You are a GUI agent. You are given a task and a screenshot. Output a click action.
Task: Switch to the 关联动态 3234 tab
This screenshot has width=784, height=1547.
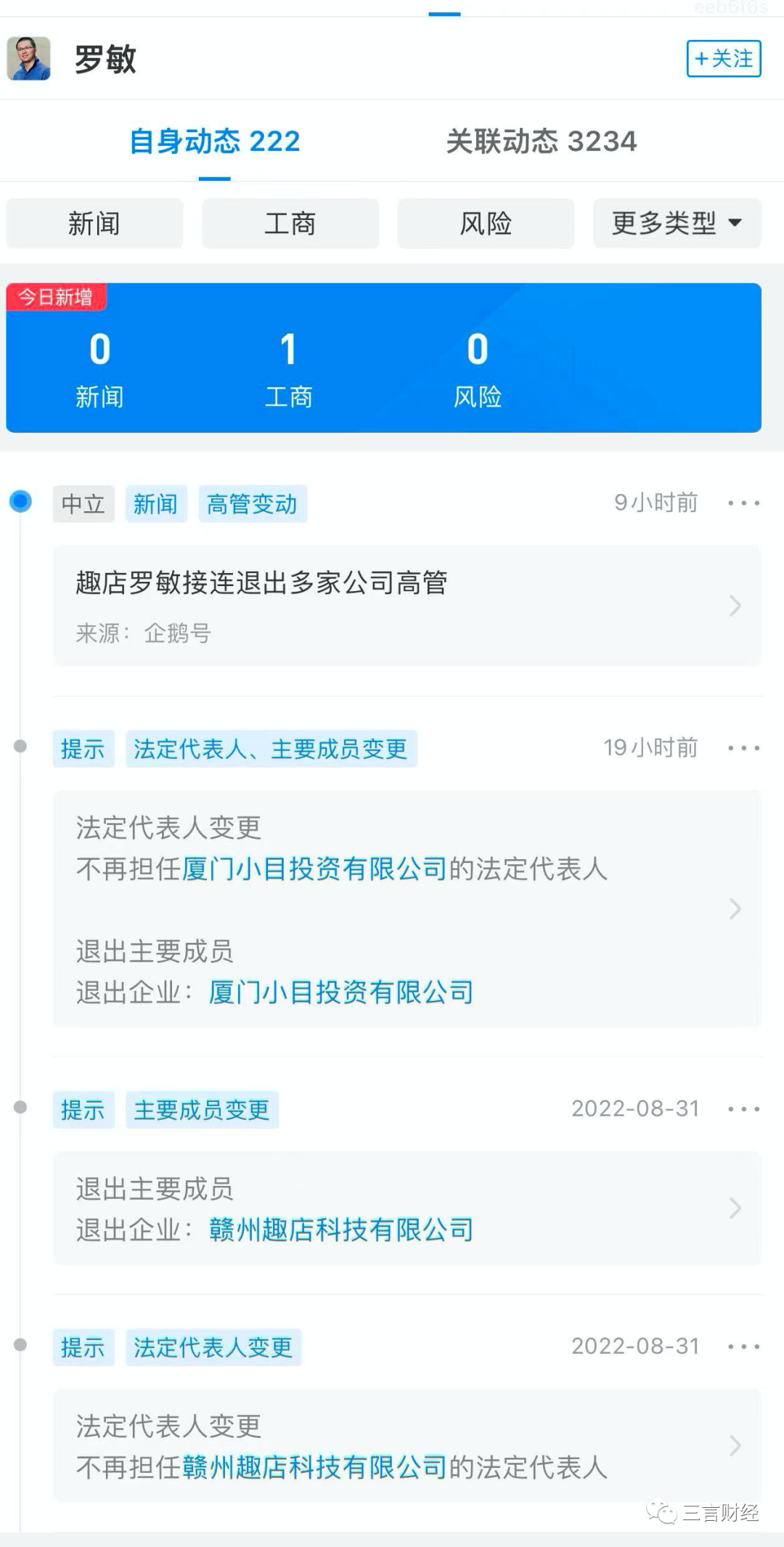tap(541, 141)
